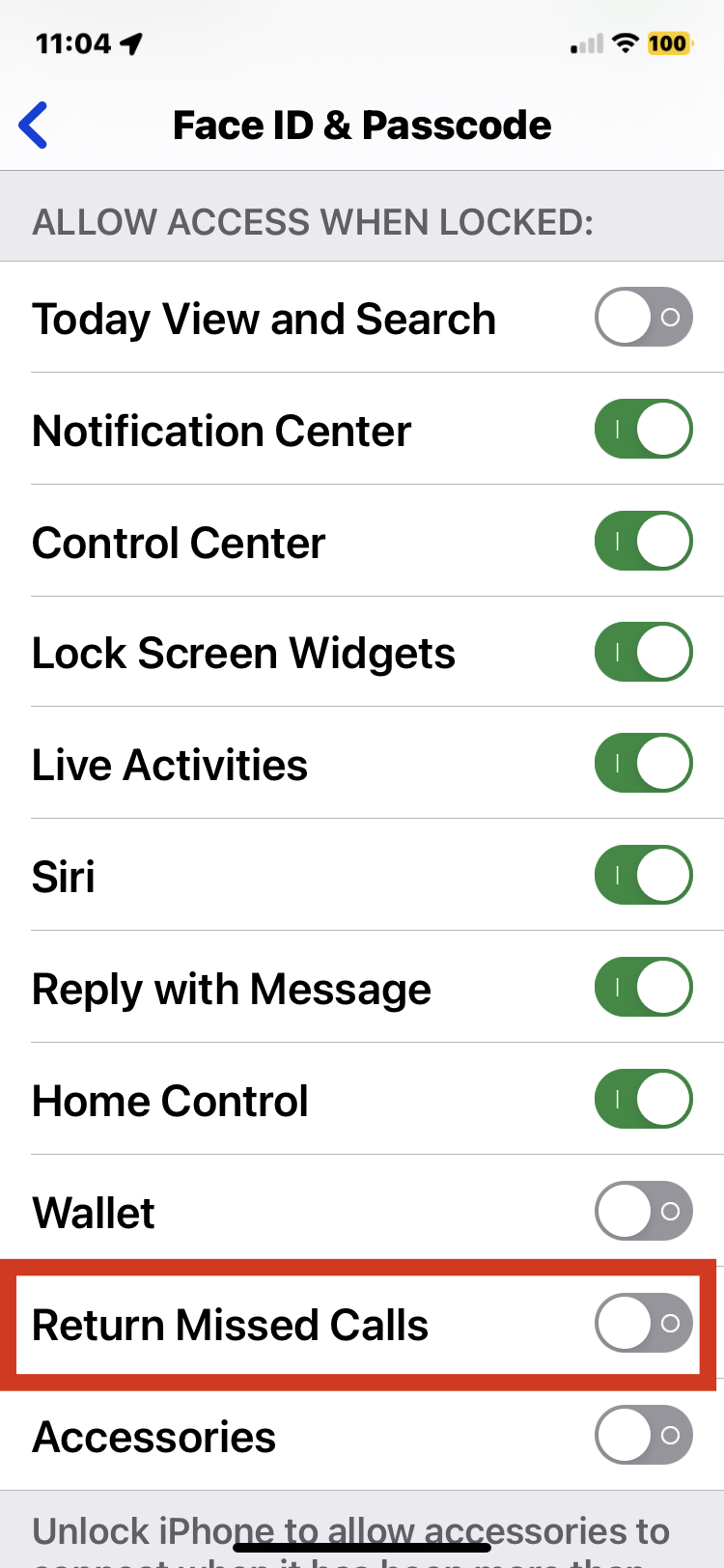
Task: Toggle off Lock Screen Widgets
Action: click(x=644, y=653)
